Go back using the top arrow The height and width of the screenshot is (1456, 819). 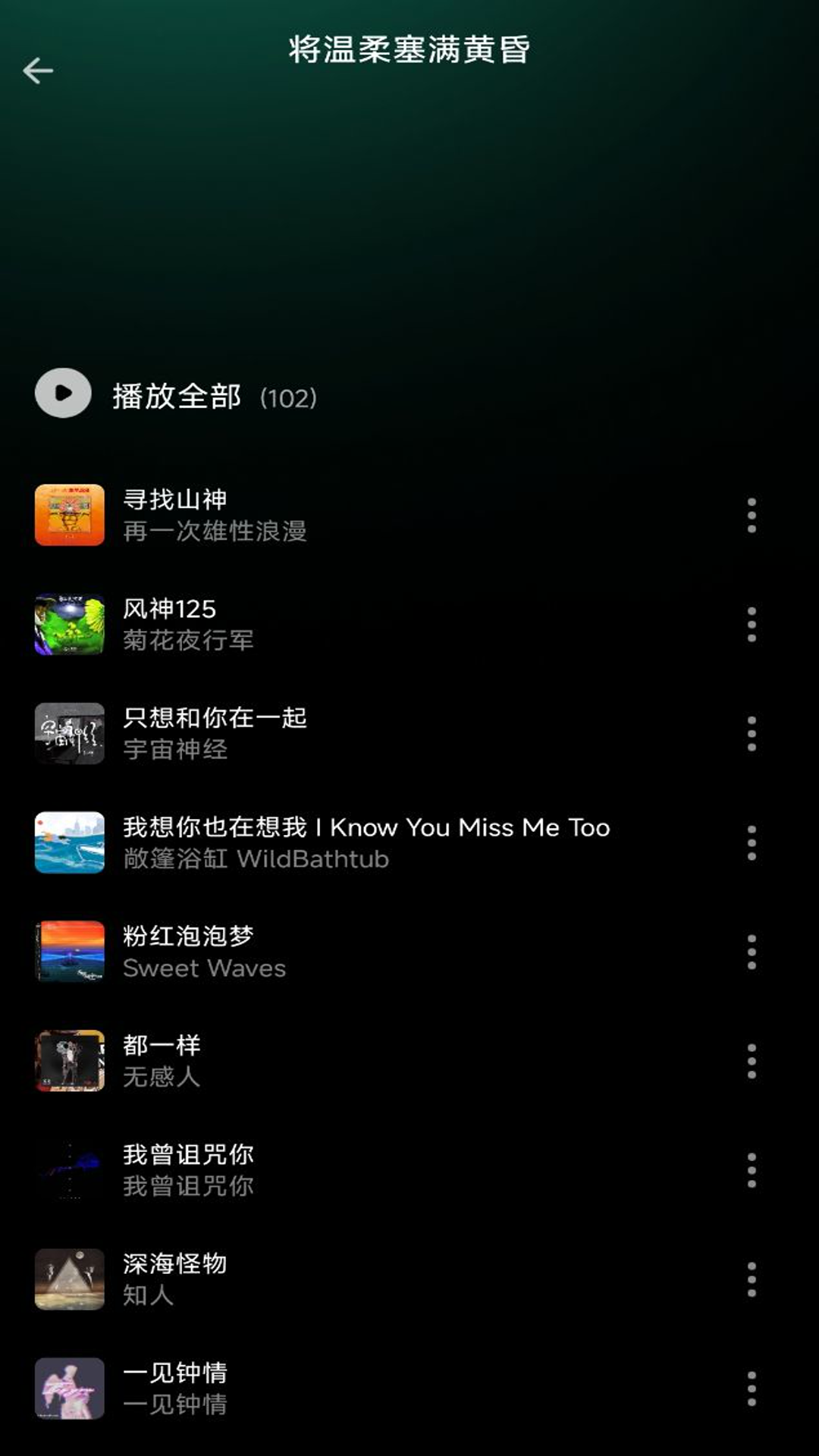click(38, 71)
